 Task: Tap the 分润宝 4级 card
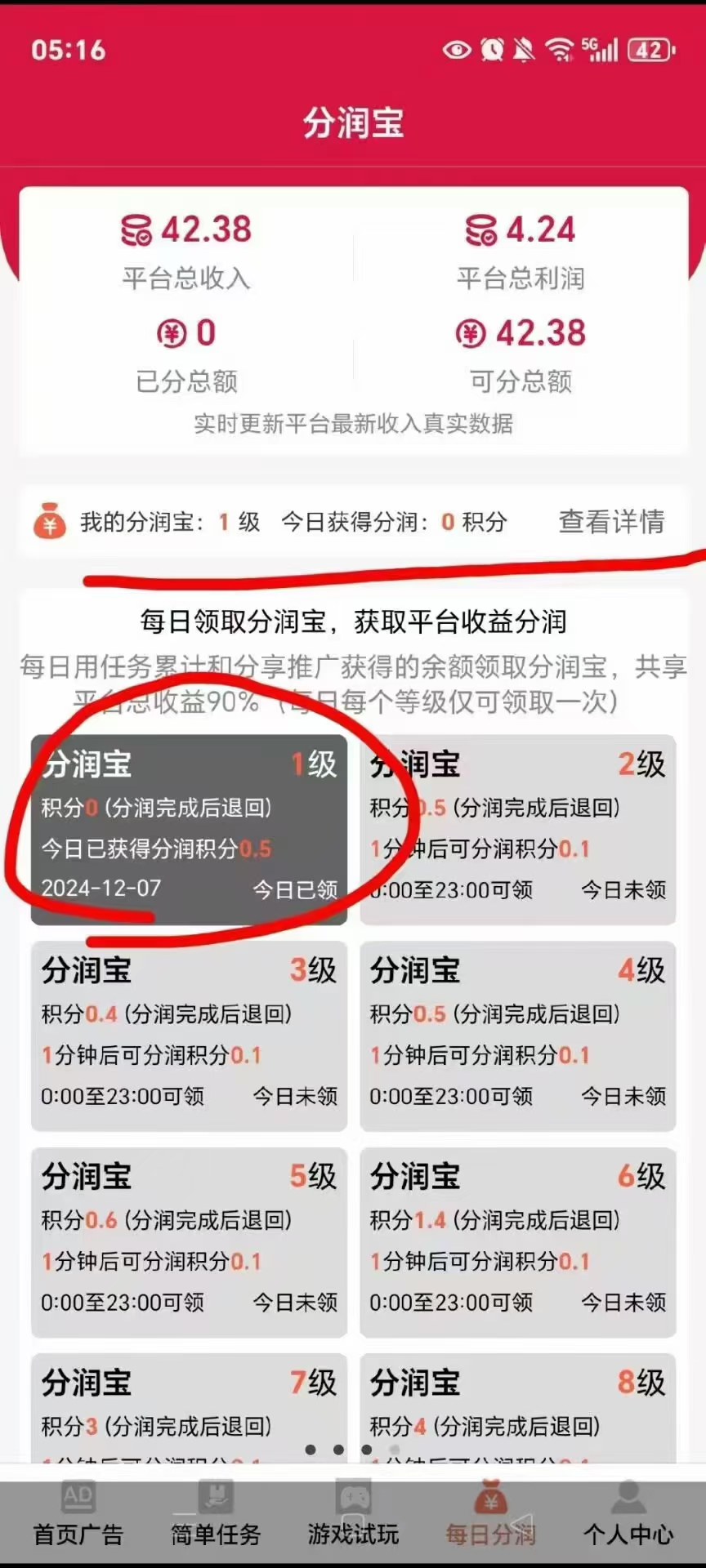pos(518,1036)
